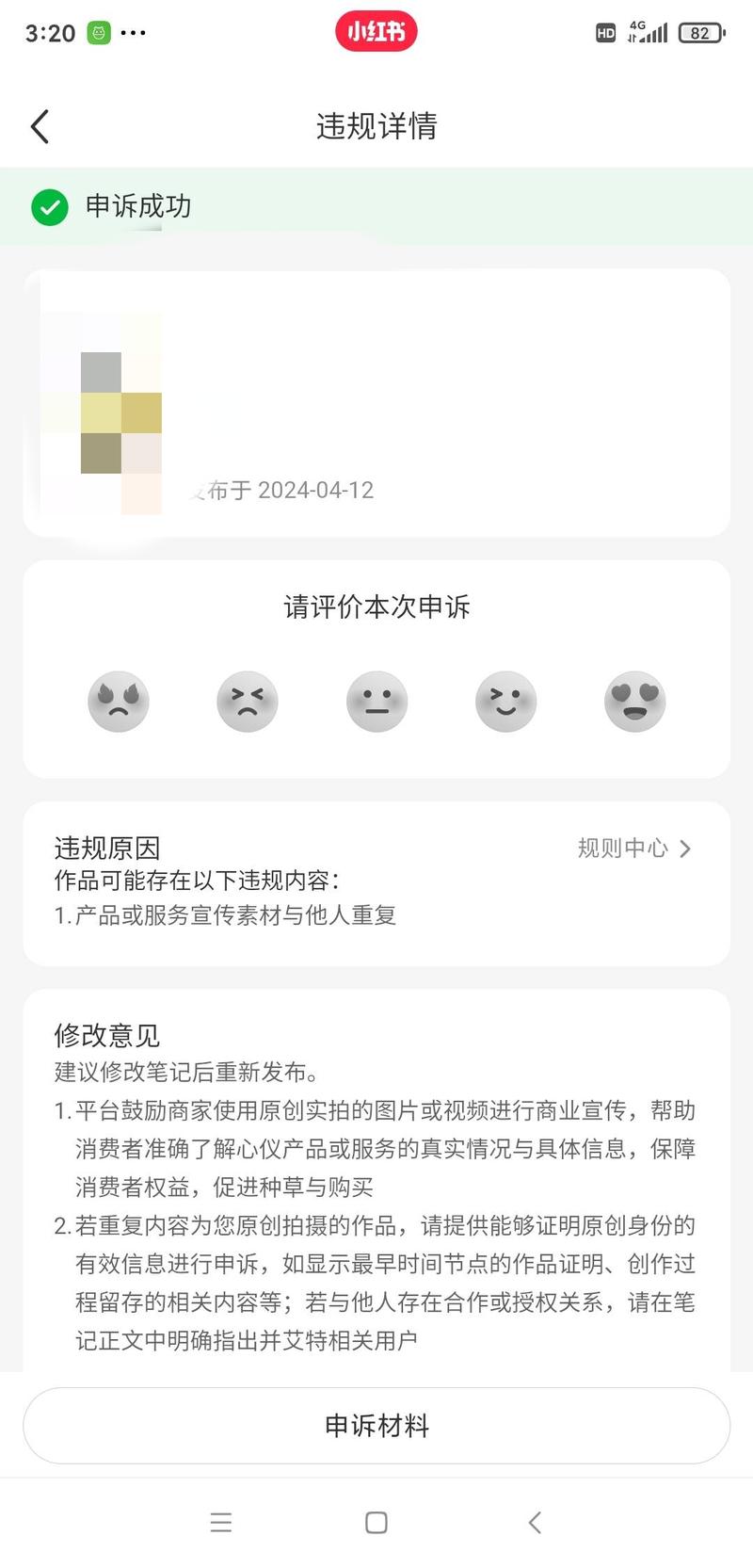Rate the appeal with the heart-eyes face
This screenshot has height=1568, width=753.
click(x=634, y=702)
